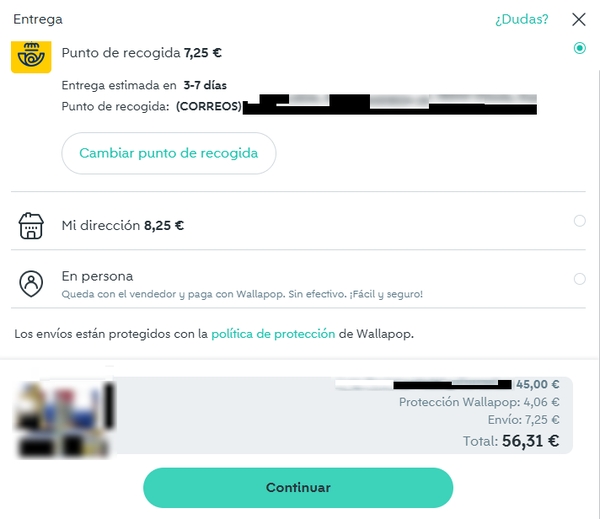Open the política de protección link
Image resolution: width=600 pixels, height=519 pixels.
click(273, 334)
